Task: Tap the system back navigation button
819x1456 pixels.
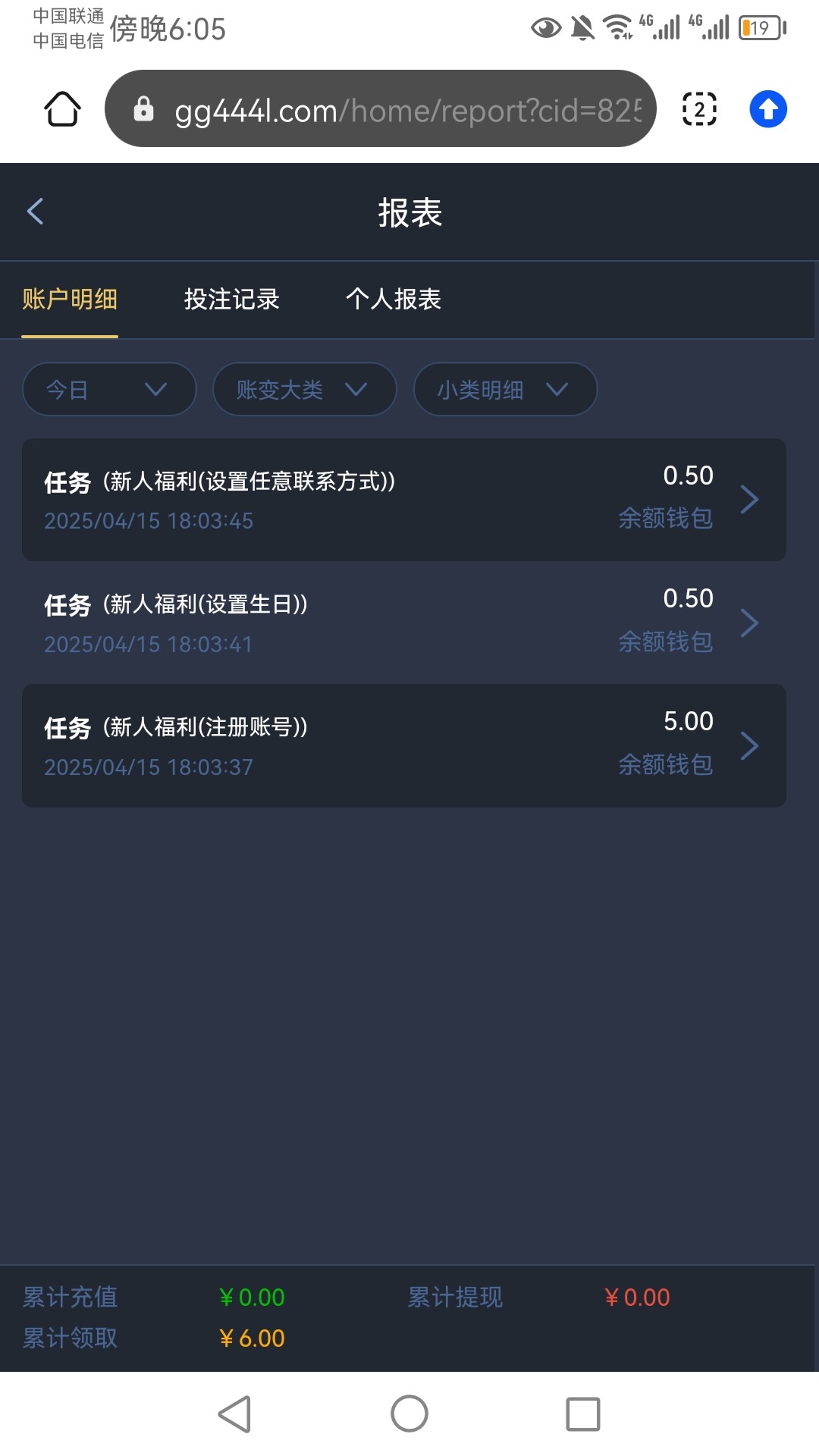Action: 234,1414
